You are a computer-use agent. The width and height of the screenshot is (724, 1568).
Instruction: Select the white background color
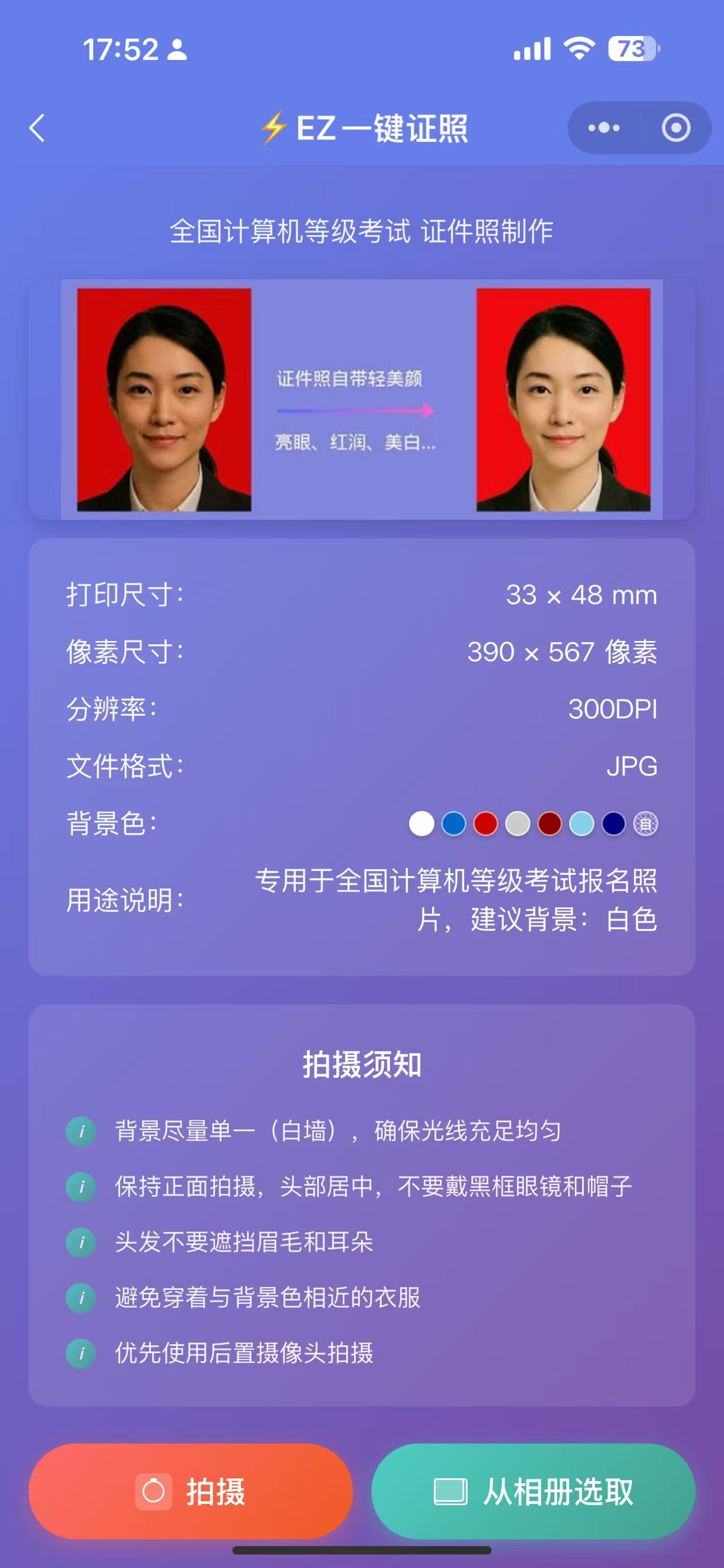tap(421, 824)
